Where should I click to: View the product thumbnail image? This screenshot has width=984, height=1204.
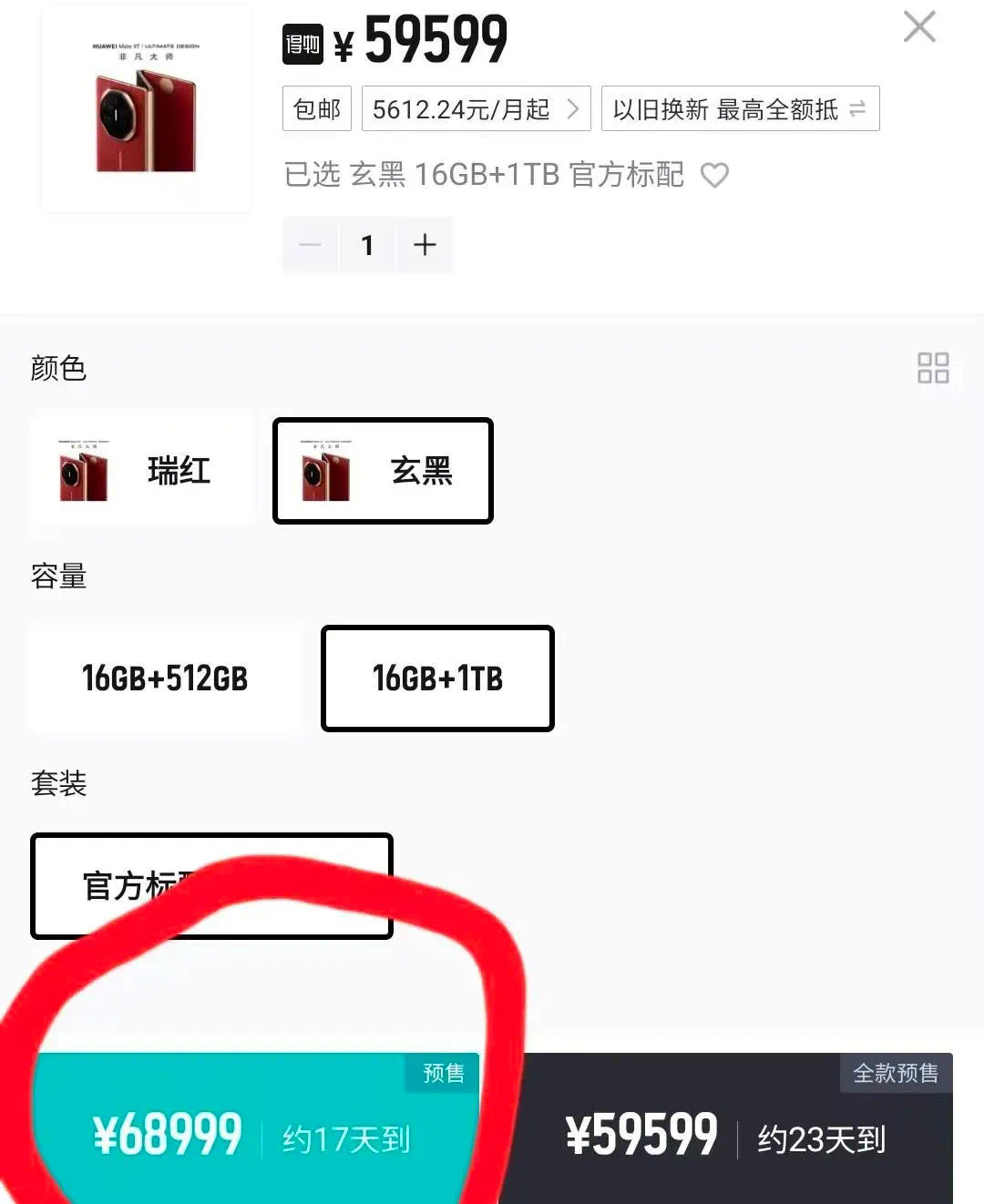146,108
